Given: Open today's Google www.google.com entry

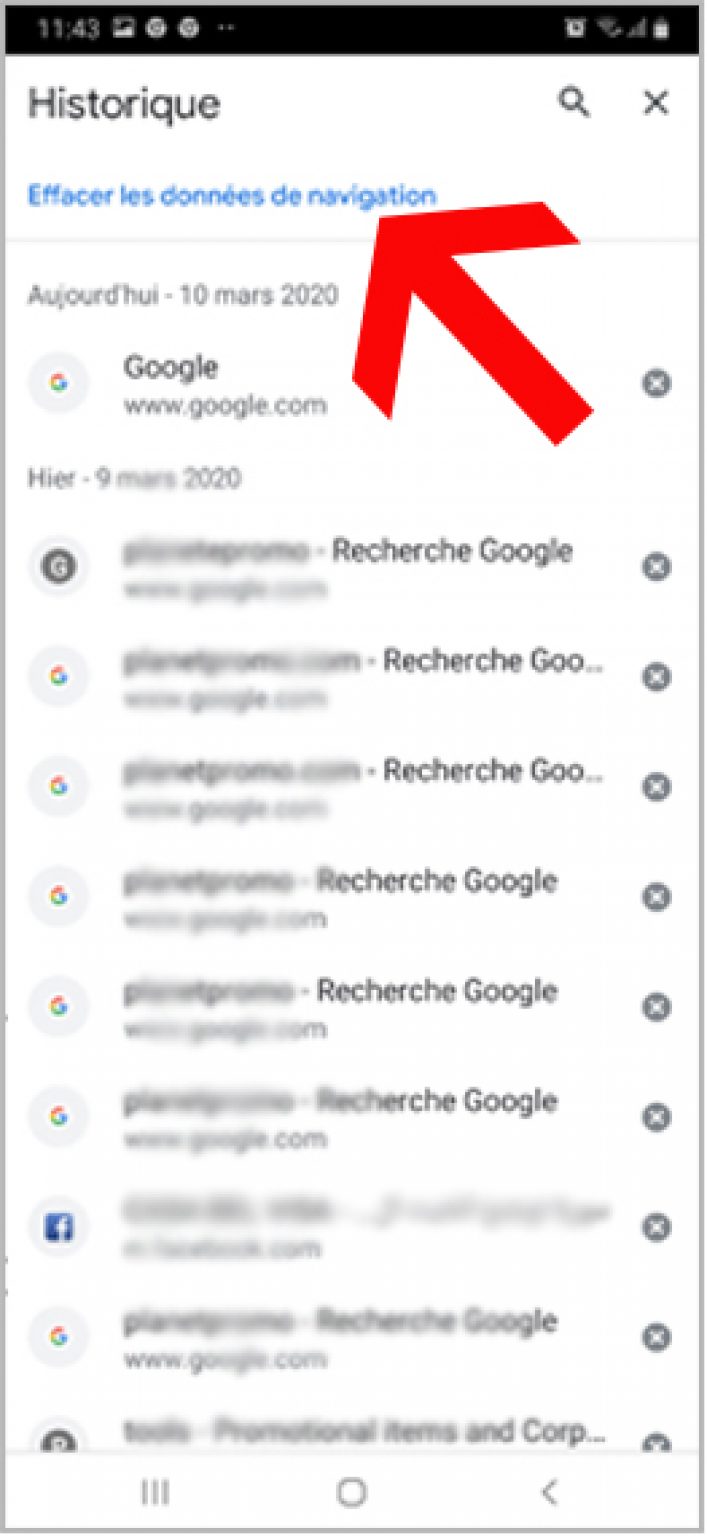Looking at the screenshot, I should pyautogui.click(x=225, y=384).
